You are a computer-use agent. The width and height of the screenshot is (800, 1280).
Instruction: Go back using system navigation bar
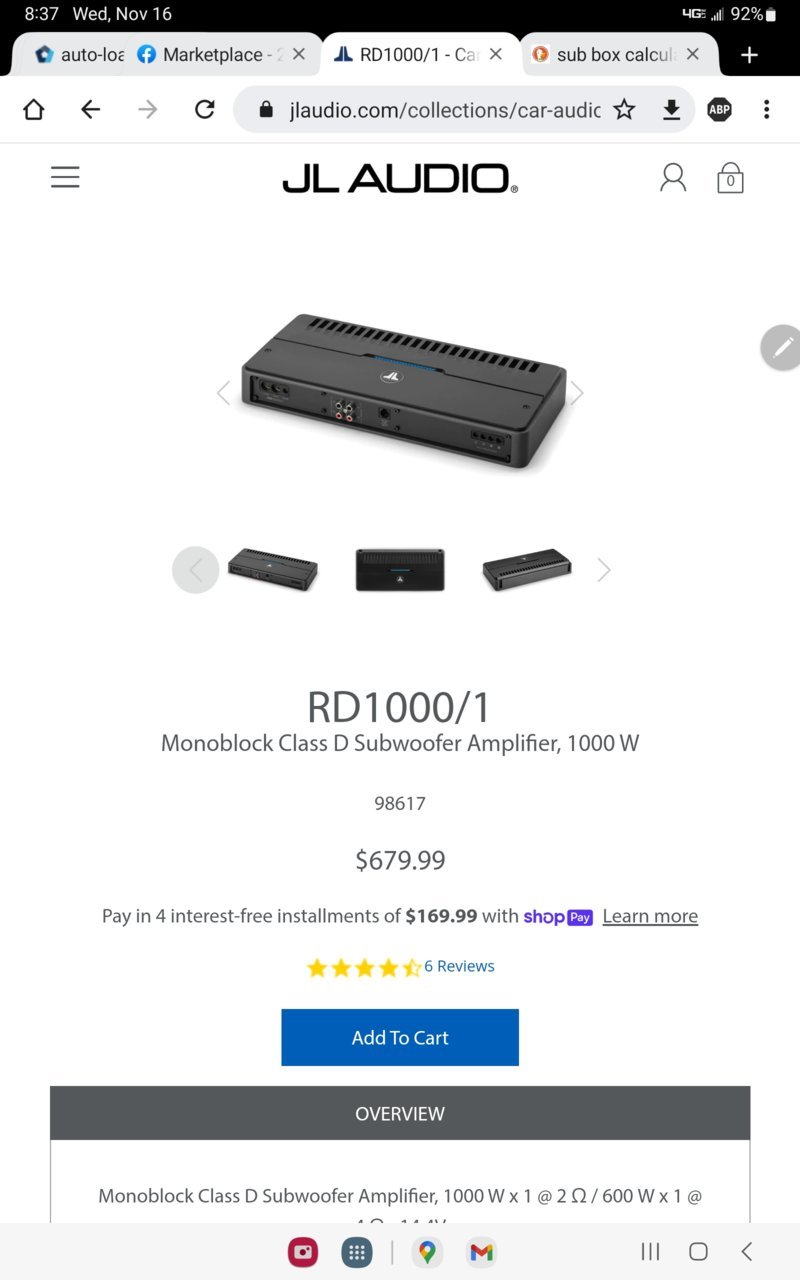pyautogui.click(x=746, y=1251)
